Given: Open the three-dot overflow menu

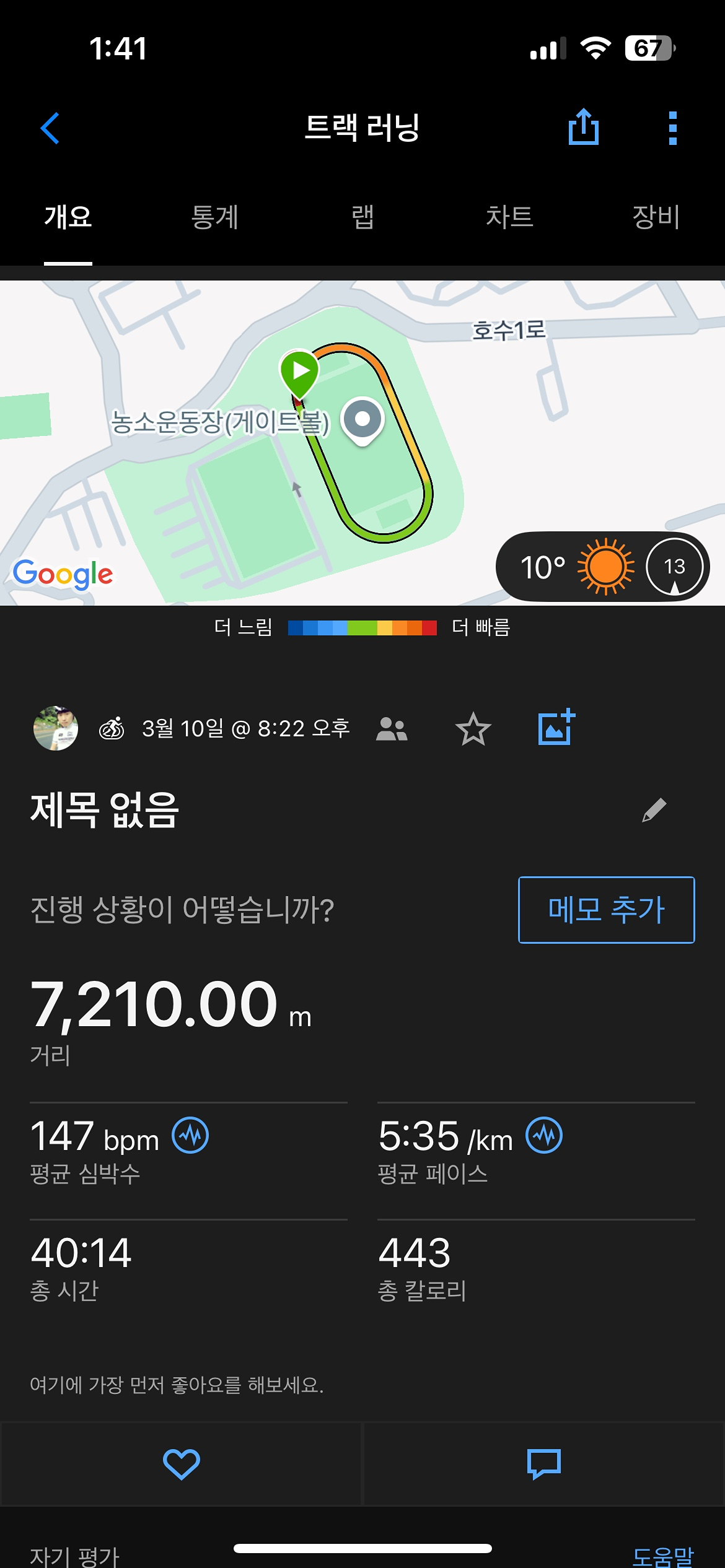Looking at the screenshot, I should coord(672,129).
